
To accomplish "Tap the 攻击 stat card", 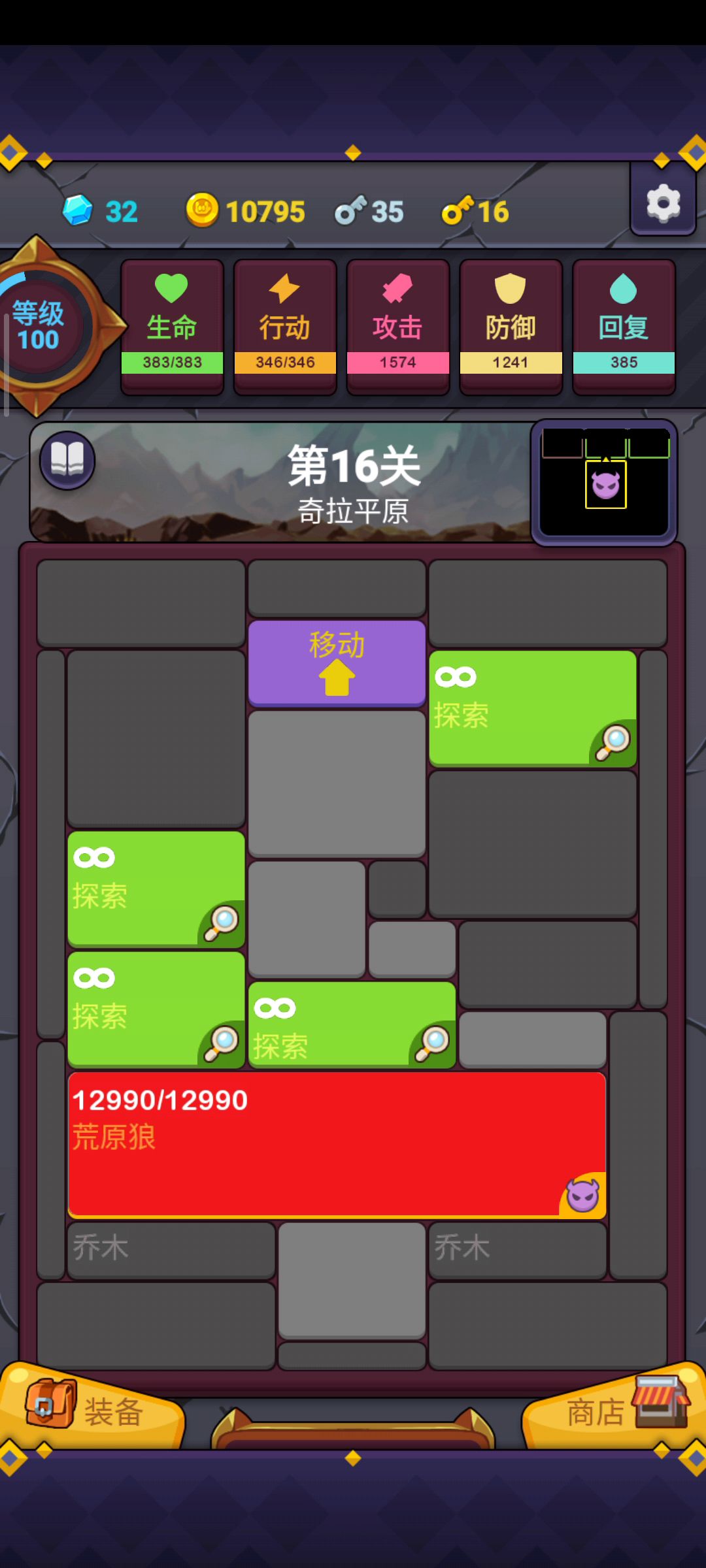I will click(397, 327).
